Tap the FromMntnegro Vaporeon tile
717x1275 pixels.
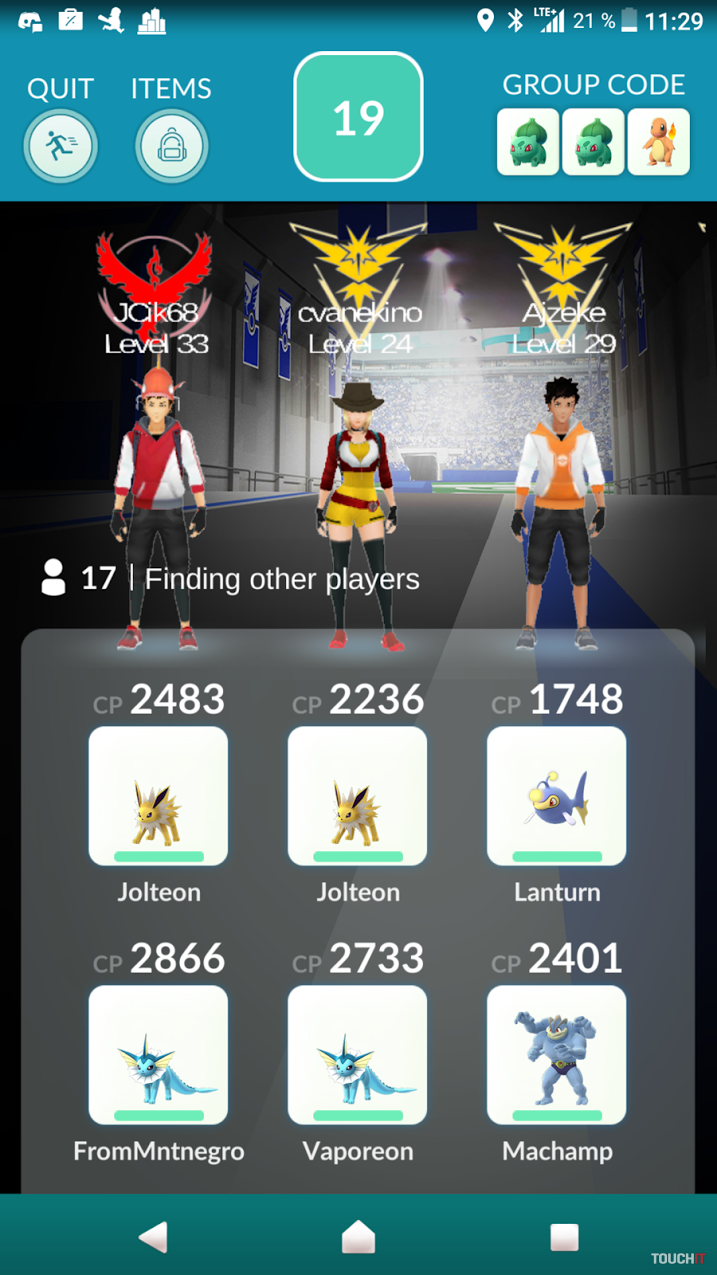(x=158, y=1055)
